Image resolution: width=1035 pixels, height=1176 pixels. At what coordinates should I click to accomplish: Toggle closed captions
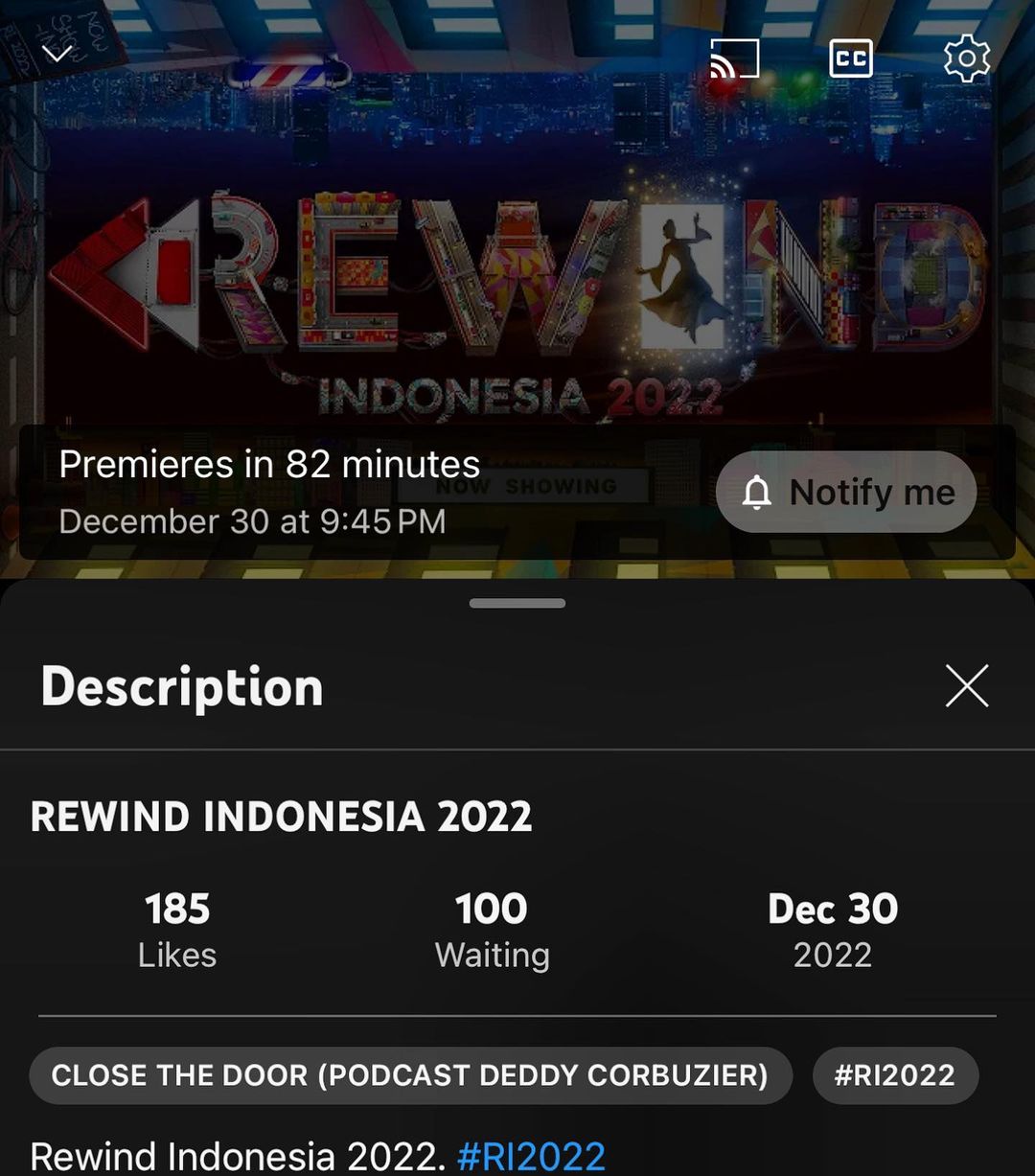[851, 59]
